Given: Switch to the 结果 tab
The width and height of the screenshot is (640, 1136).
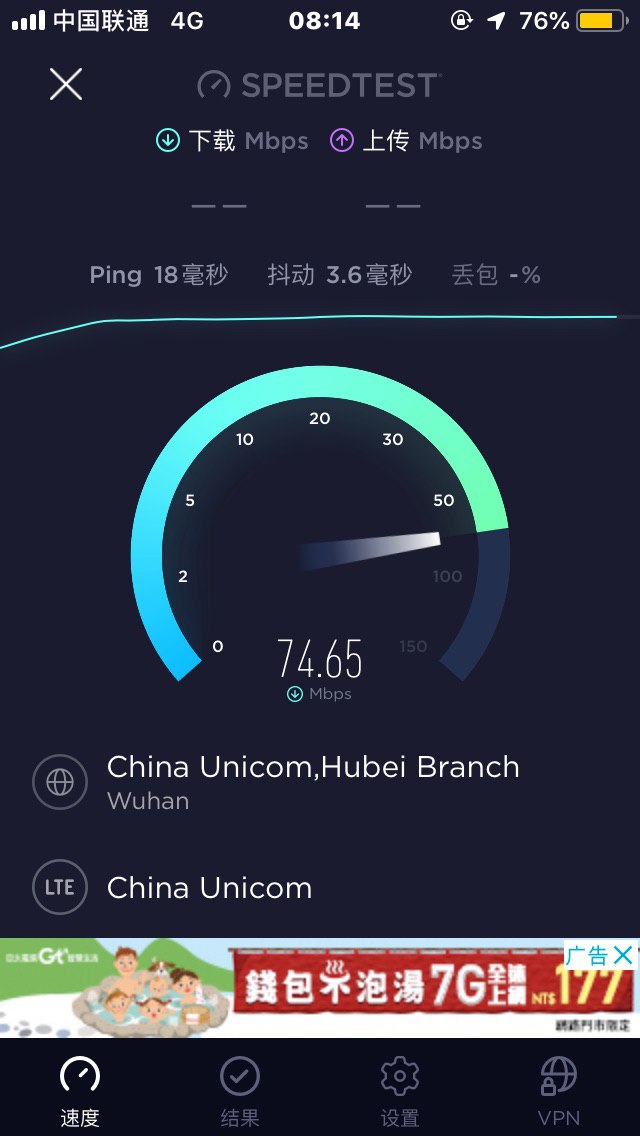Looking at the screenshot, I should click(240, 1090).
